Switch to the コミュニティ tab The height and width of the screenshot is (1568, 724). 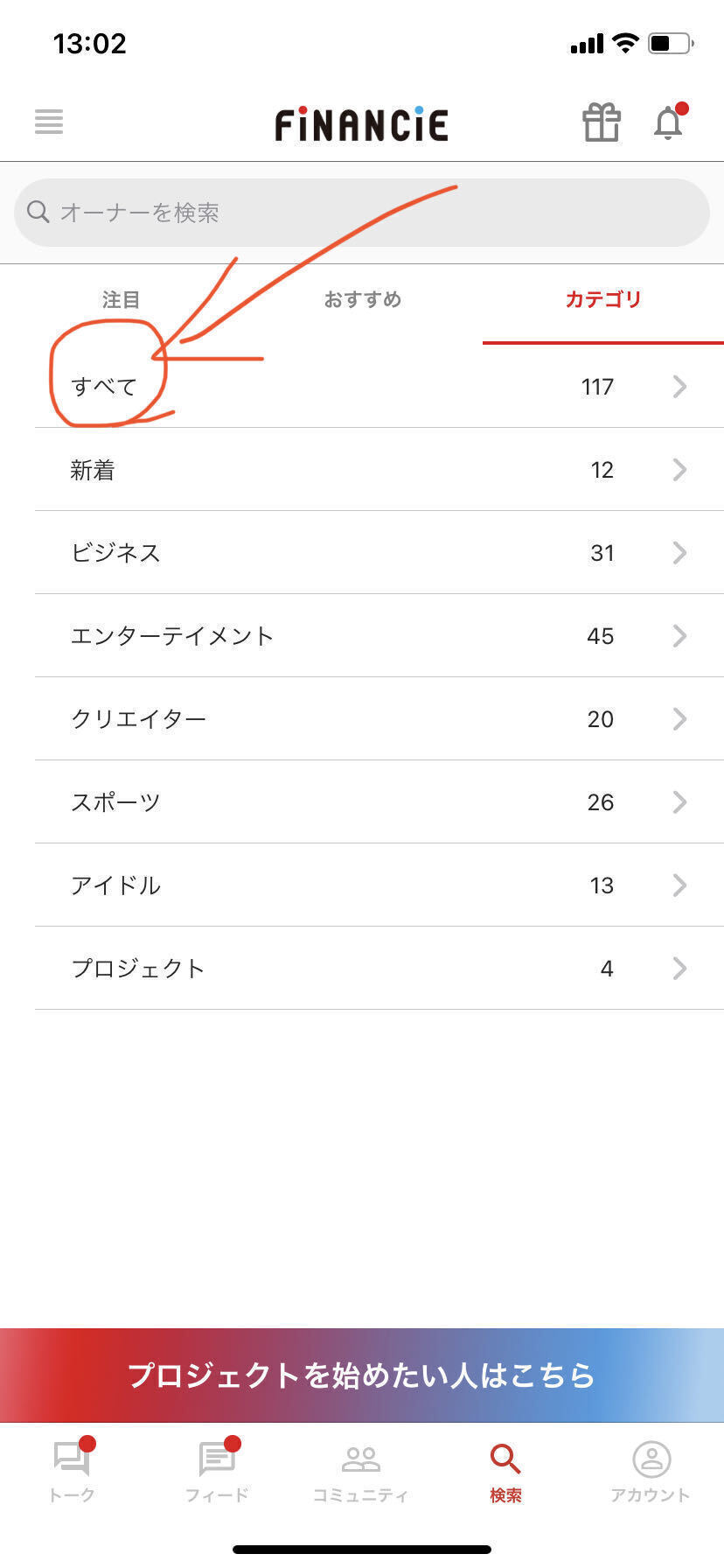point(361,1472)
